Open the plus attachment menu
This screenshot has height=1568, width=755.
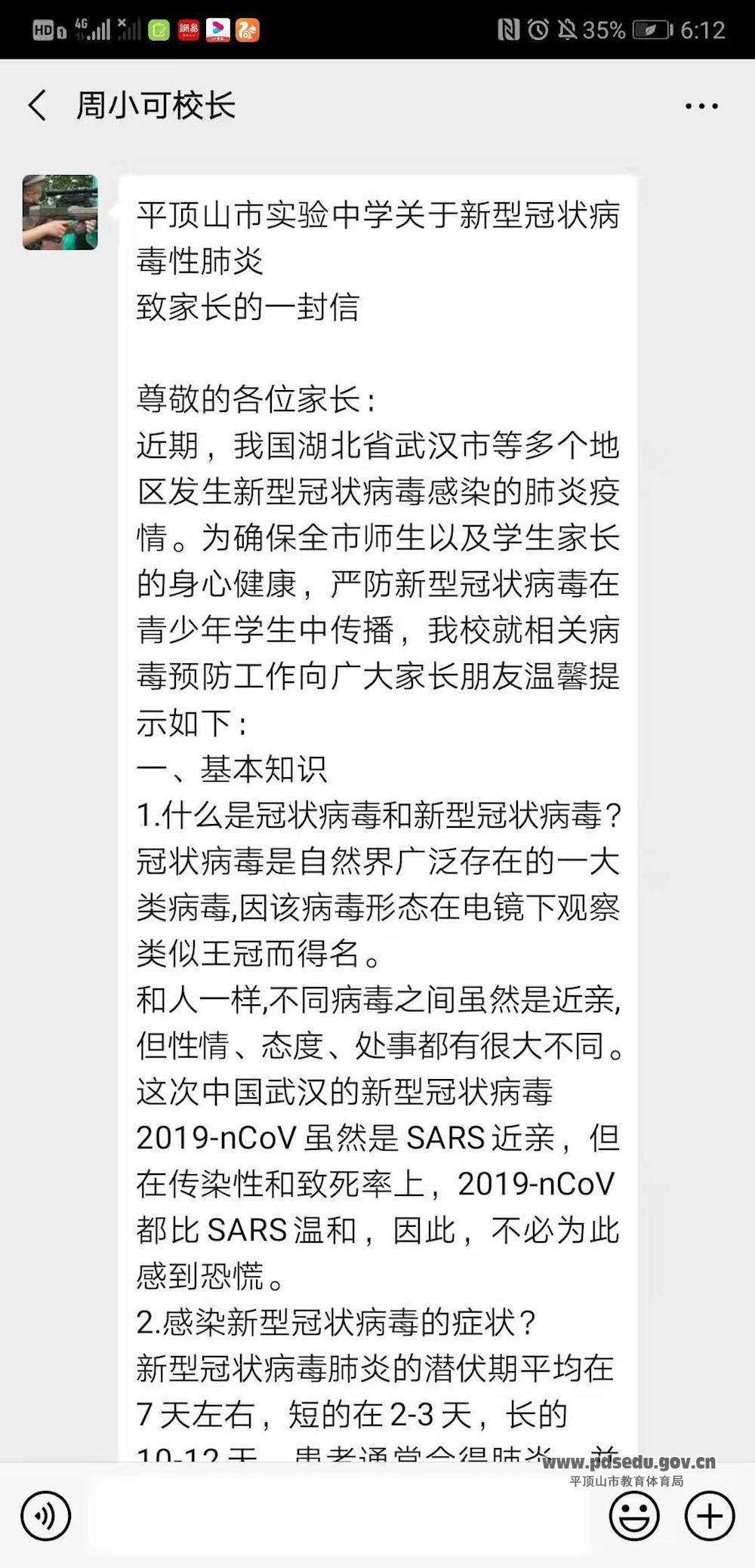[710, 1515]
